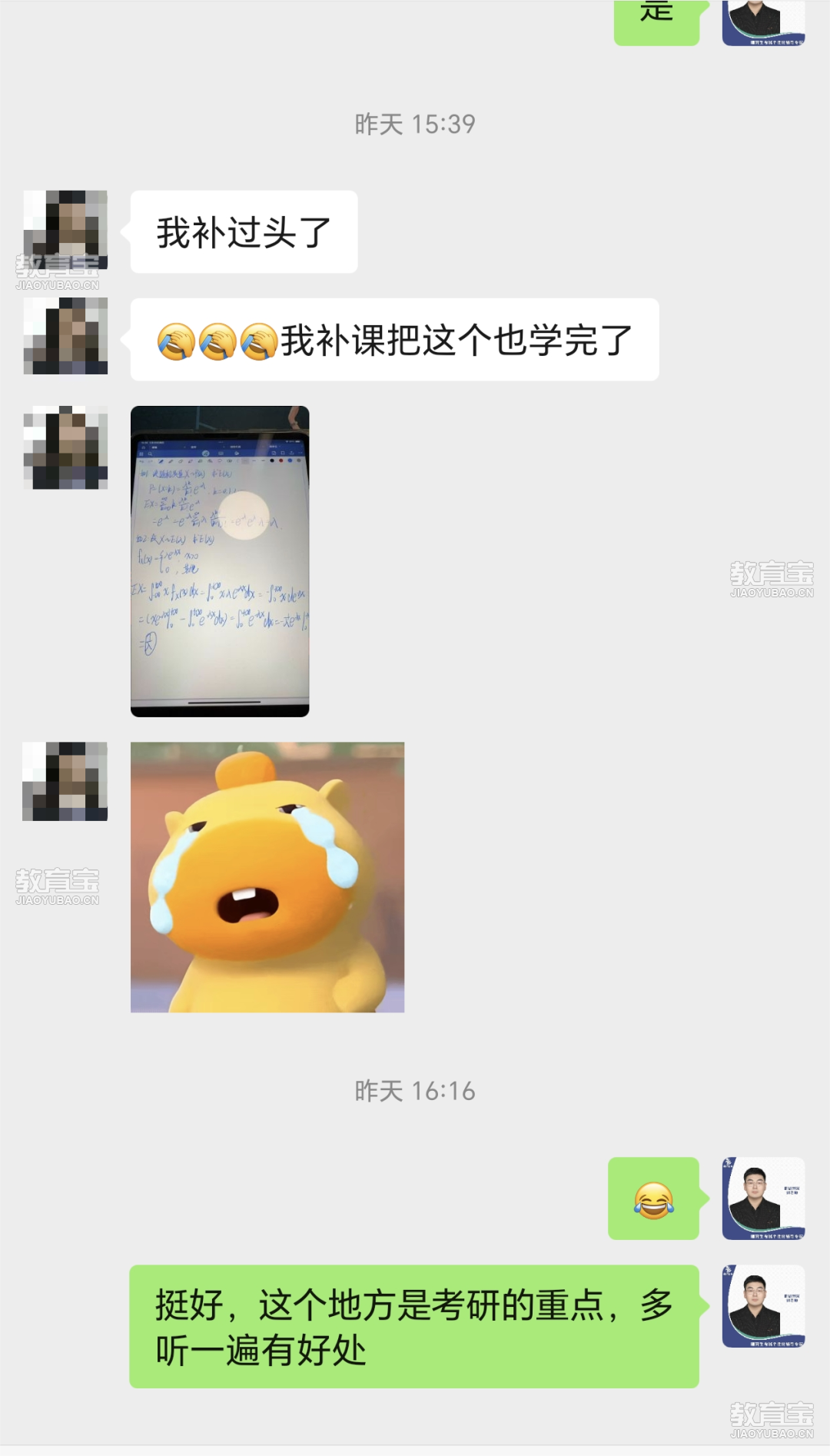Image resolution: width=830 pixels, height=1456 pixels.
Task: Open sender's avatar beside "我补过头了" message
Action: [65, 230]
